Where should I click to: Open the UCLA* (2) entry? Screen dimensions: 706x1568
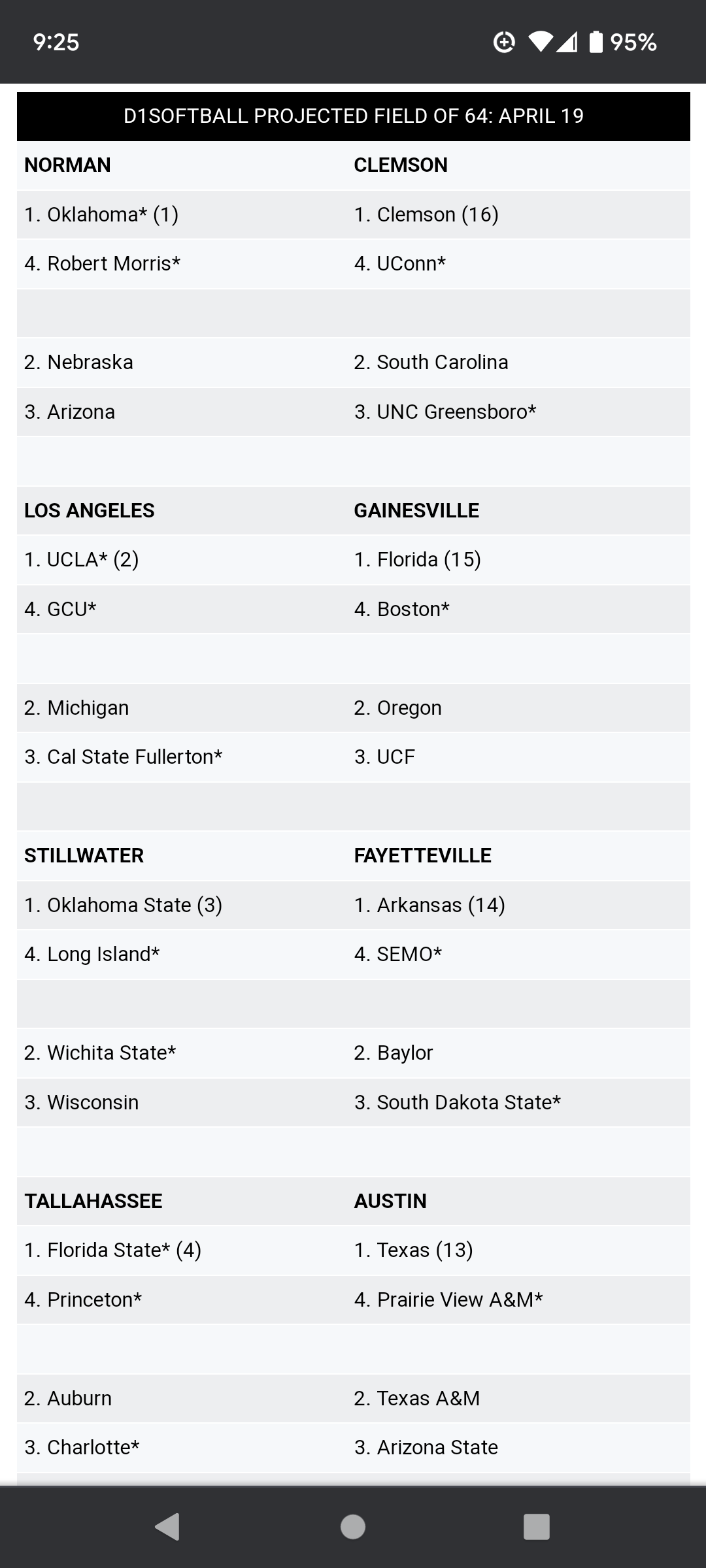pyautogui.click(x=82, y=559)
